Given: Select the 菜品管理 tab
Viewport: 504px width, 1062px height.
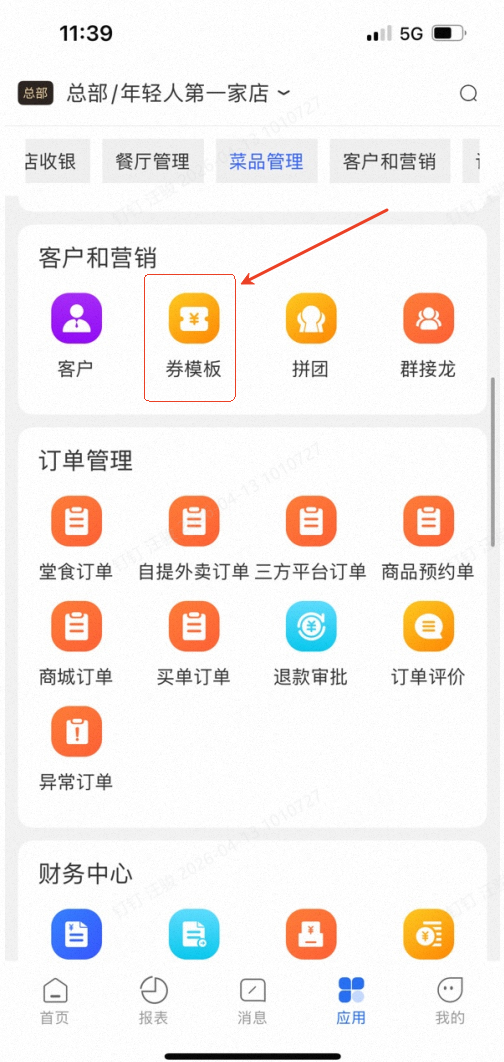Looking at the screenshot, I should pos(266,162).
